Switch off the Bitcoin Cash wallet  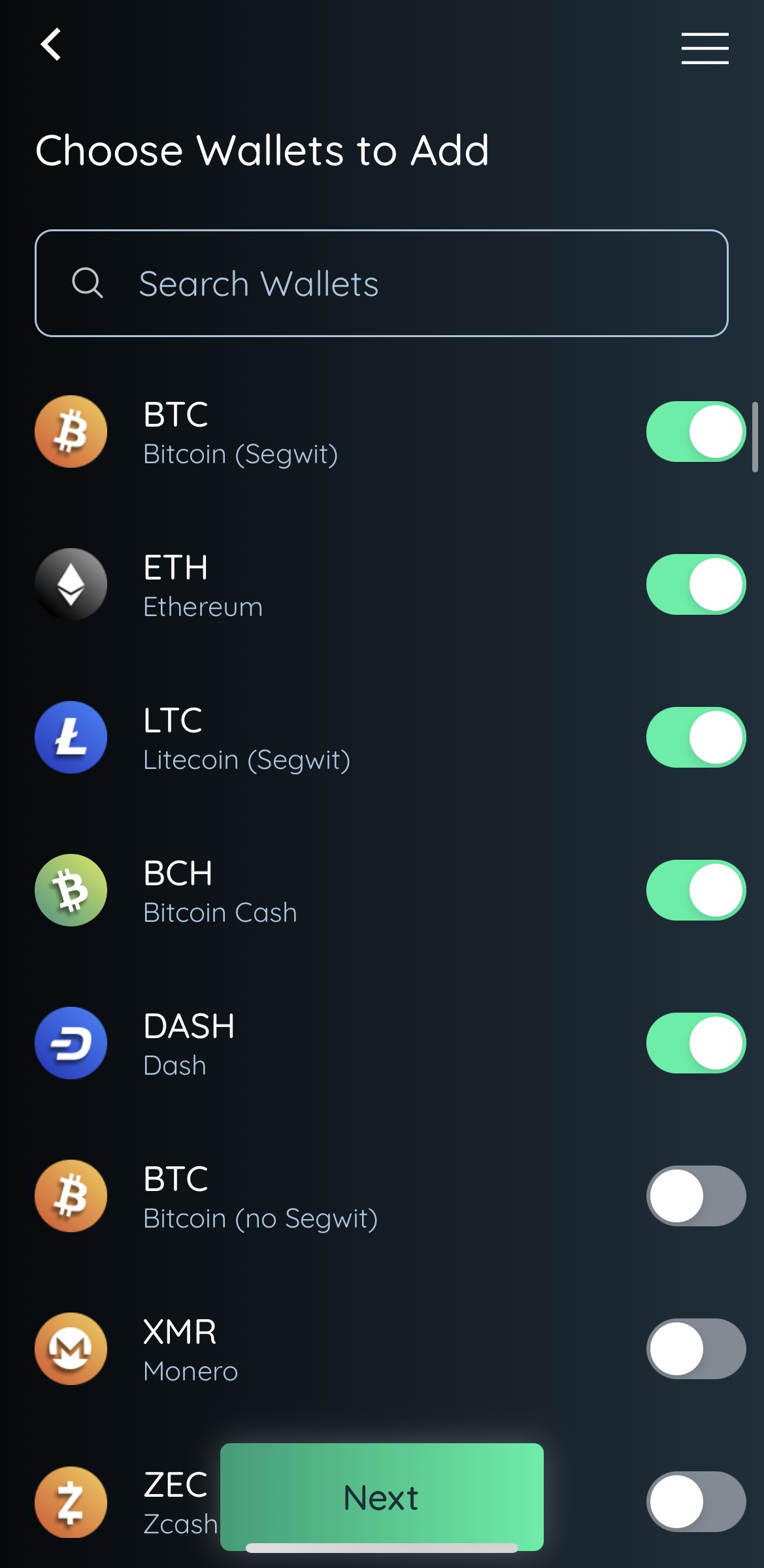tap(695, 890)
